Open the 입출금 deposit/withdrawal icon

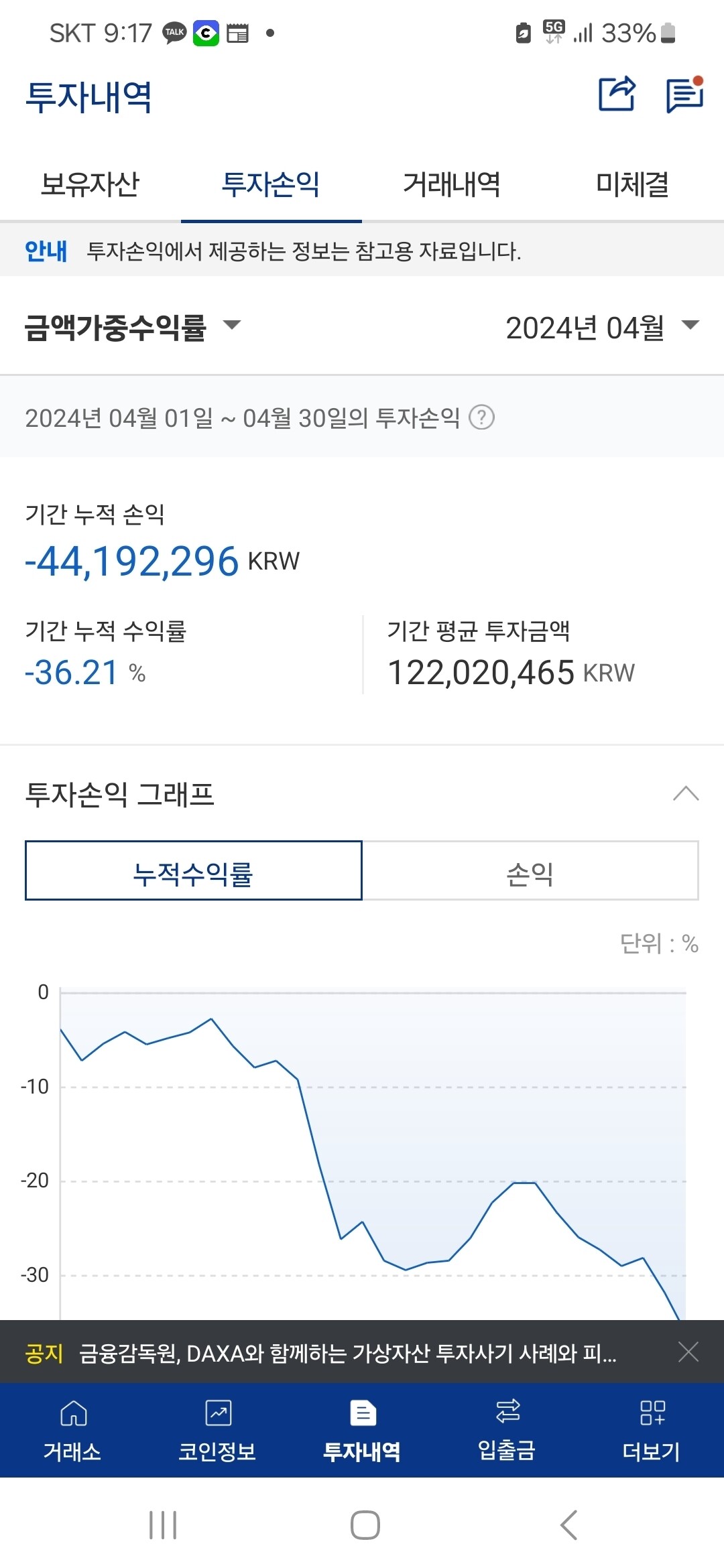[x=507, y=1427]
